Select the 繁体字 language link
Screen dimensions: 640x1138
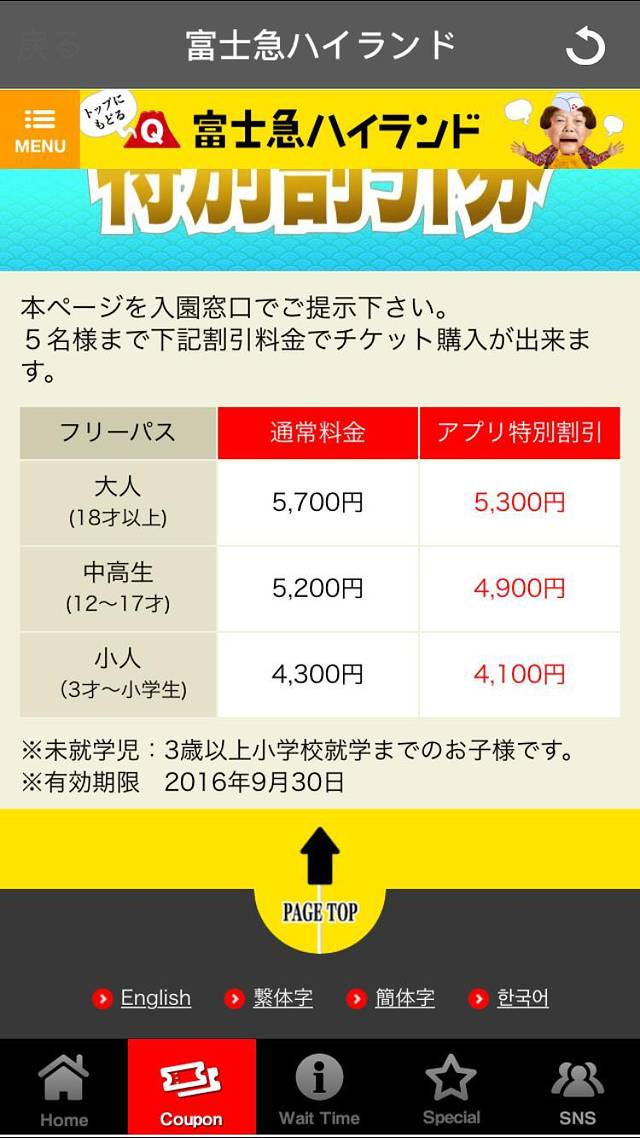tap(282, 998)
